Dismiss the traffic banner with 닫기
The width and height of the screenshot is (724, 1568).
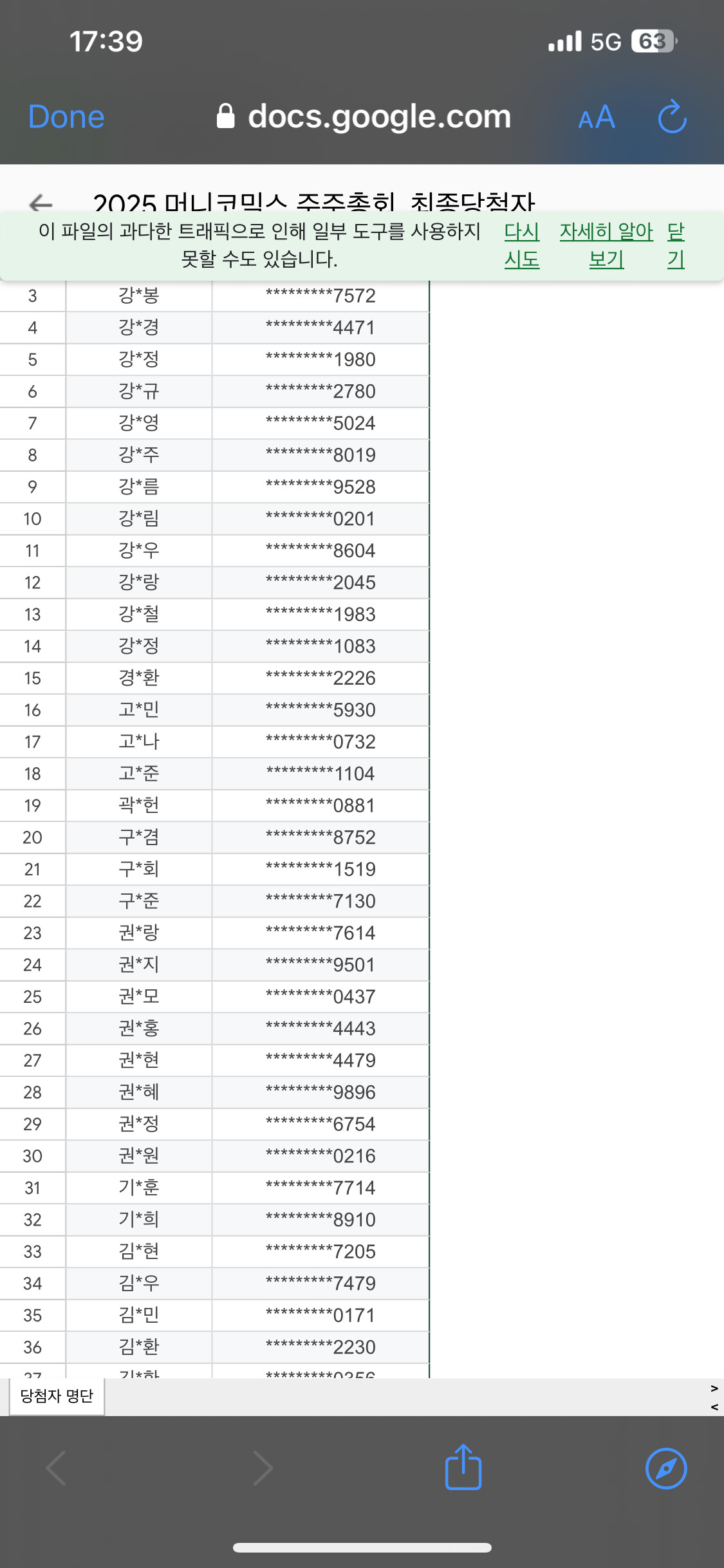point(676,245)
